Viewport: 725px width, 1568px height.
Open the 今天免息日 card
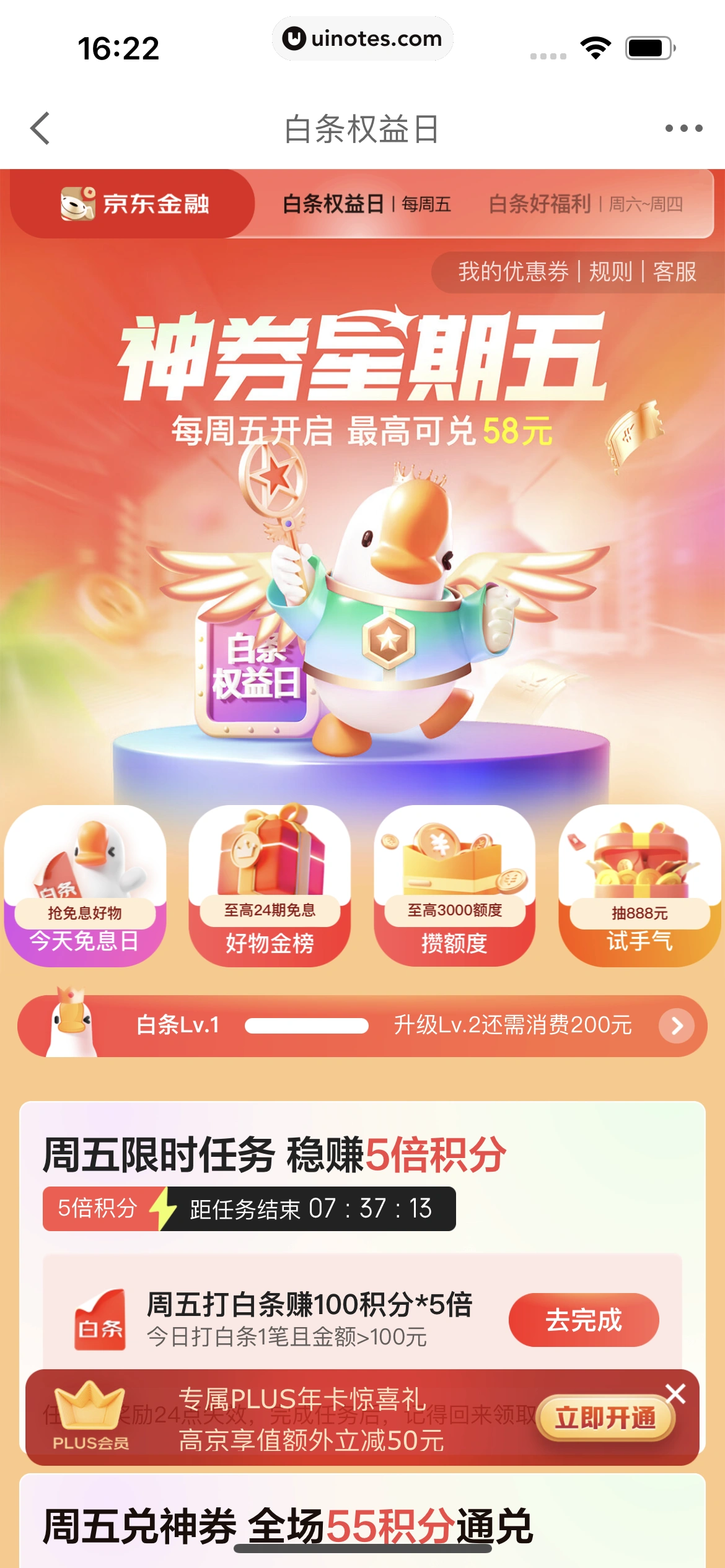85,886
